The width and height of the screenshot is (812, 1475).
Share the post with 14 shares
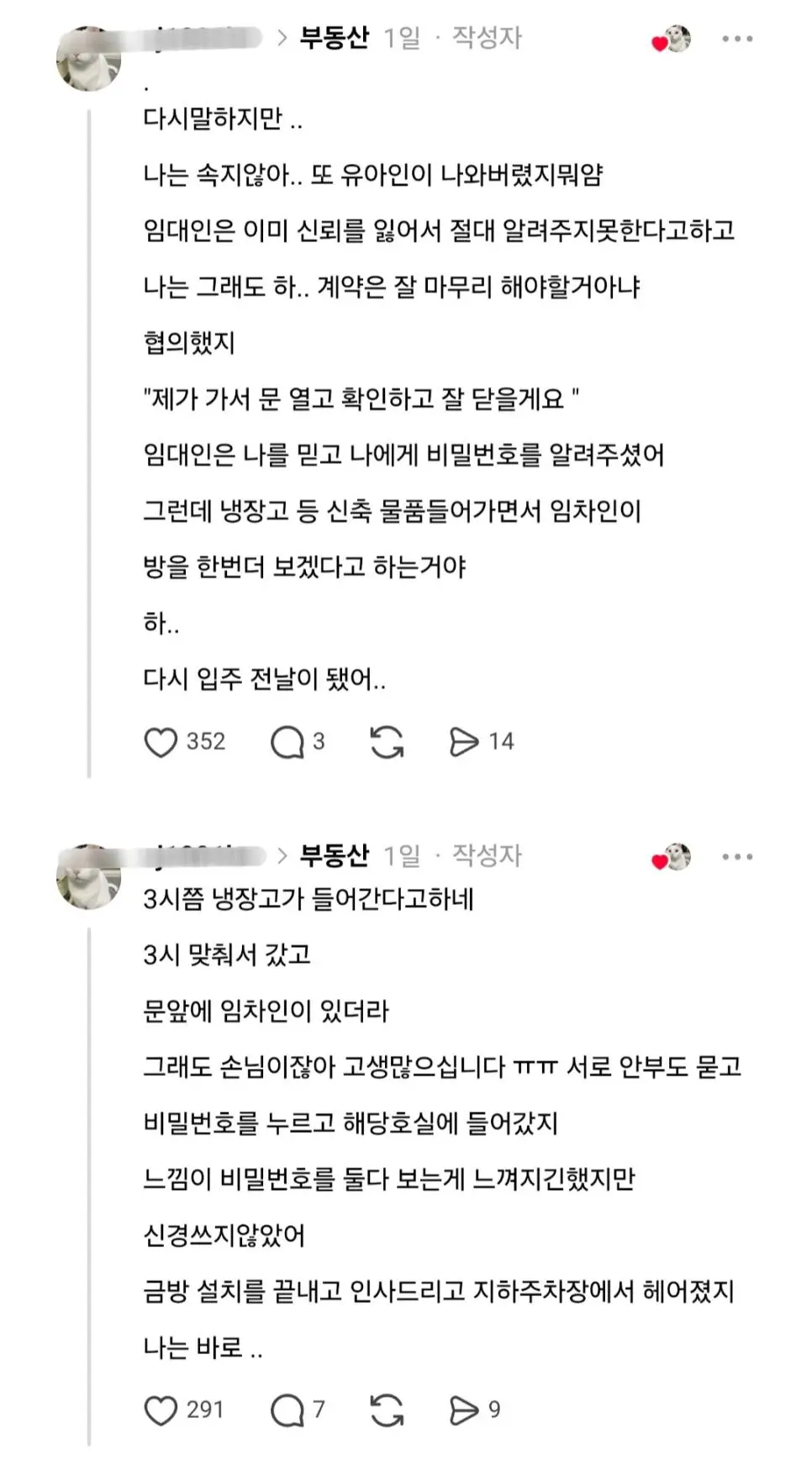click(464, 742)
